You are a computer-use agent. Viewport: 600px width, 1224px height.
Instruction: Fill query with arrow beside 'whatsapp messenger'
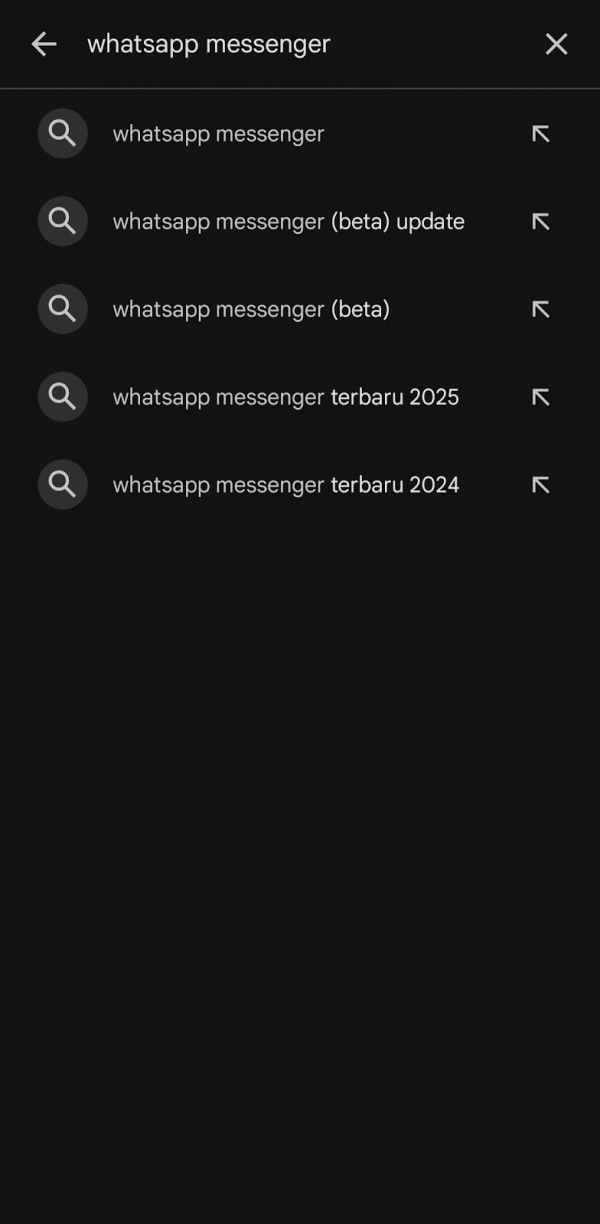click(541, 133)
